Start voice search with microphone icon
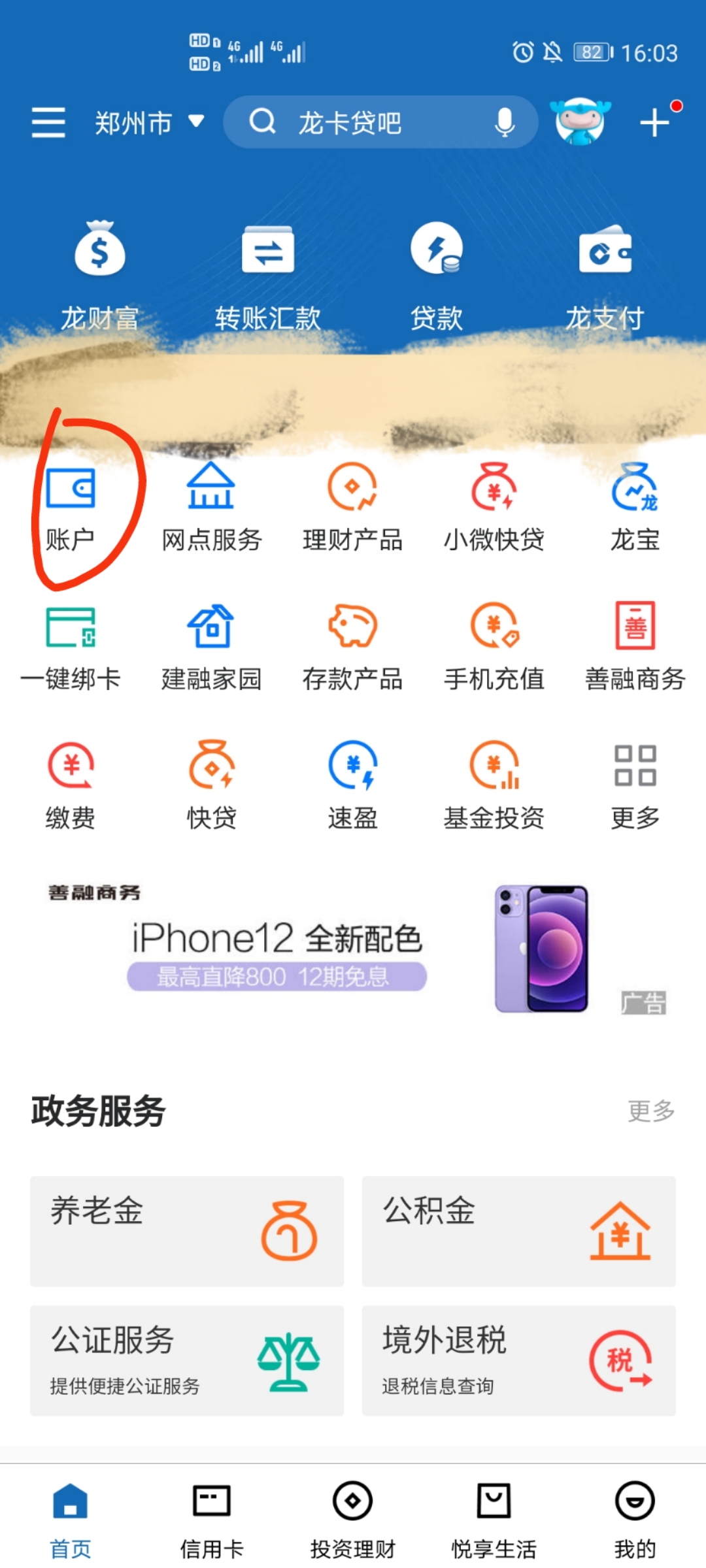 pos(504,123)
